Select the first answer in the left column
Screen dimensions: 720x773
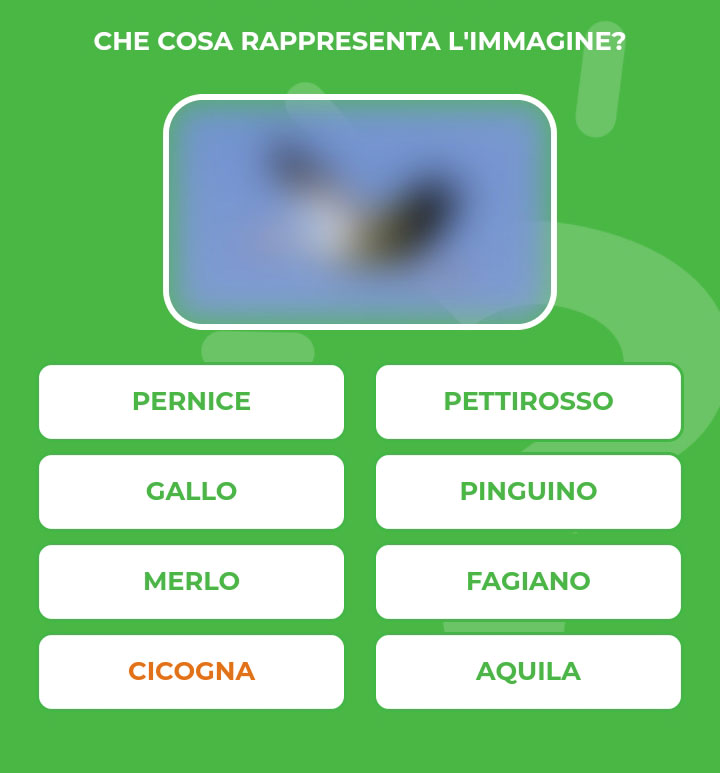coord(191,402)
